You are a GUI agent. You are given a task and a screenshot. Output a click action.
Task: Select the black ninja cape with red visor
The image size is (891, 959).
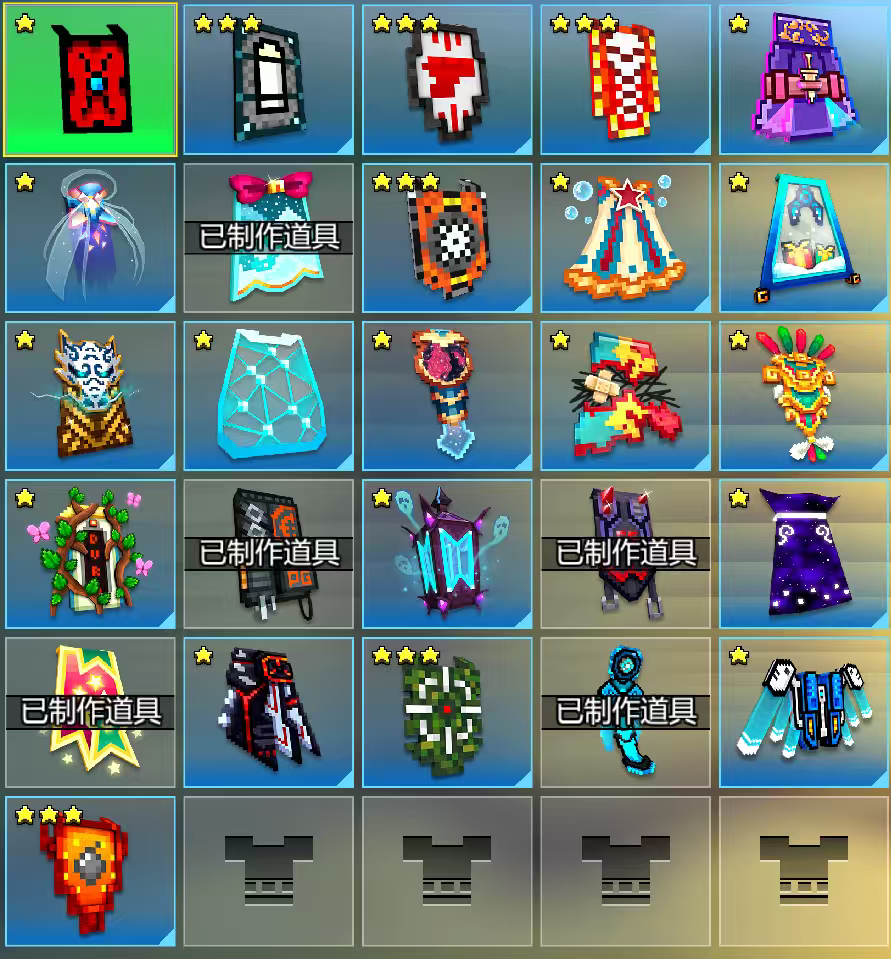tap(268, 712)
